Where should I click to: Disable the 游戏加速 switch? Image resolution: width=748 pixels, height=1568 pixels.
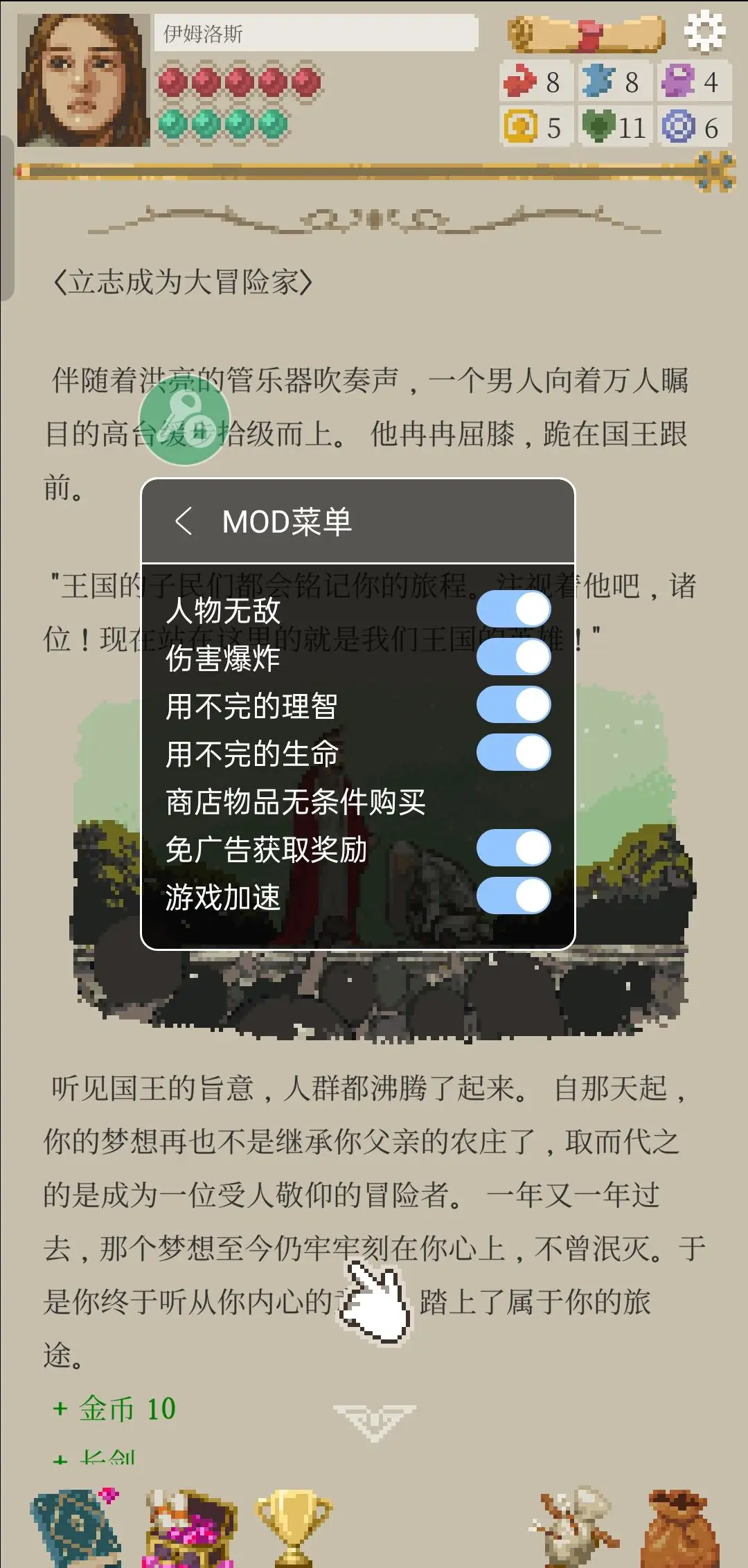513,896
